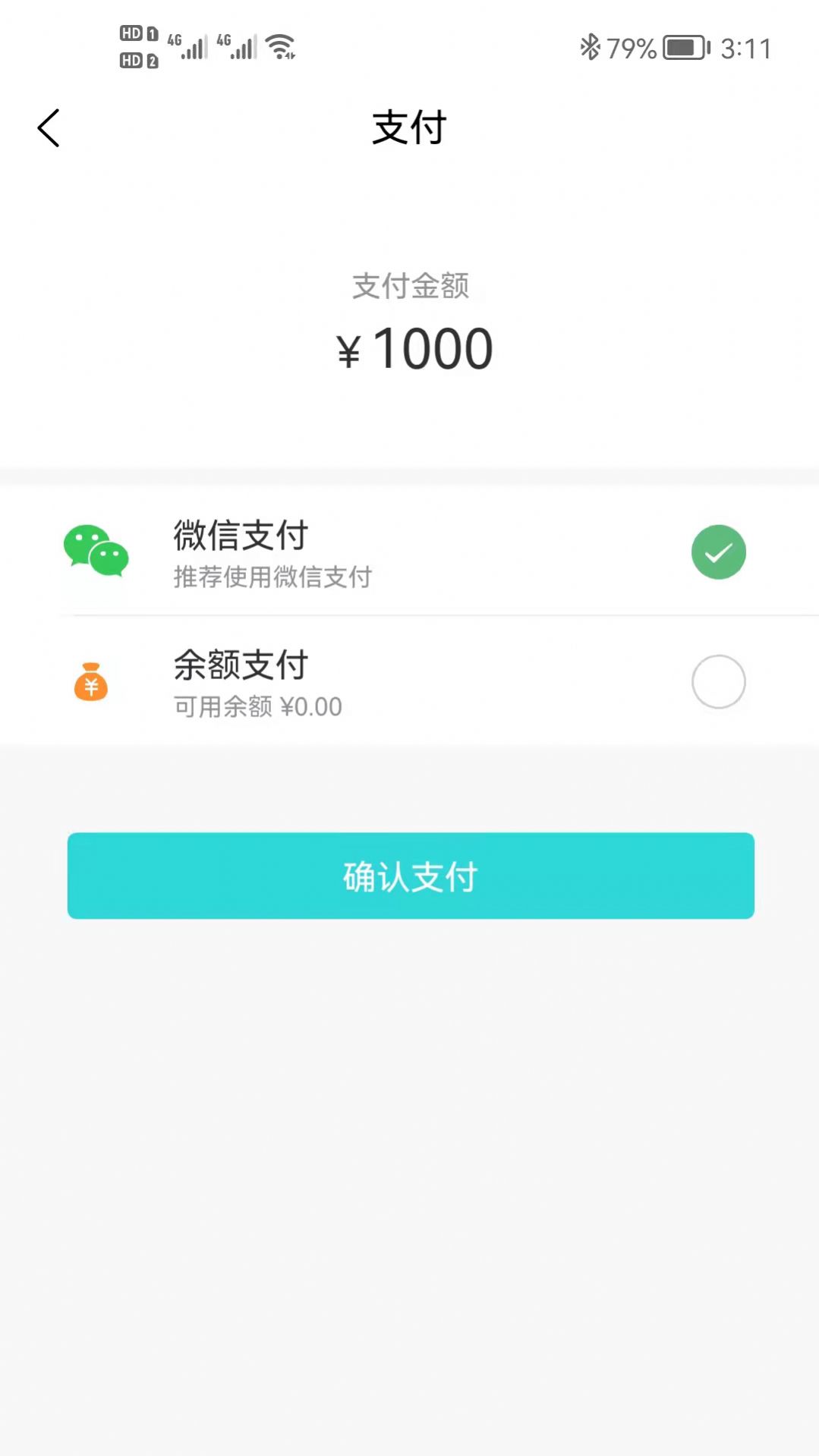Image resolution: width=819 pixels, height=1456 pixels.
Task: Click the 推荐使用微信支付 subtitle text
Action: coord(271,577)
